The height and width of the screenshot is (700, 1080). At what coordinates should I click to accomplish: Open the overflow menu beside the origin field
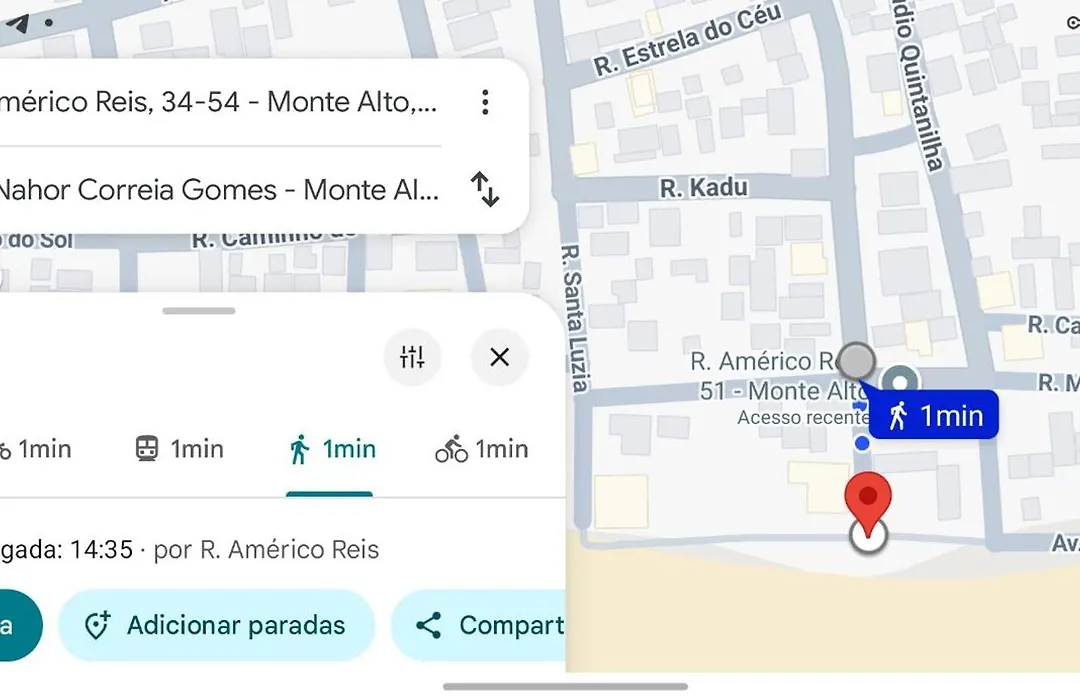[x=485, y=102]
